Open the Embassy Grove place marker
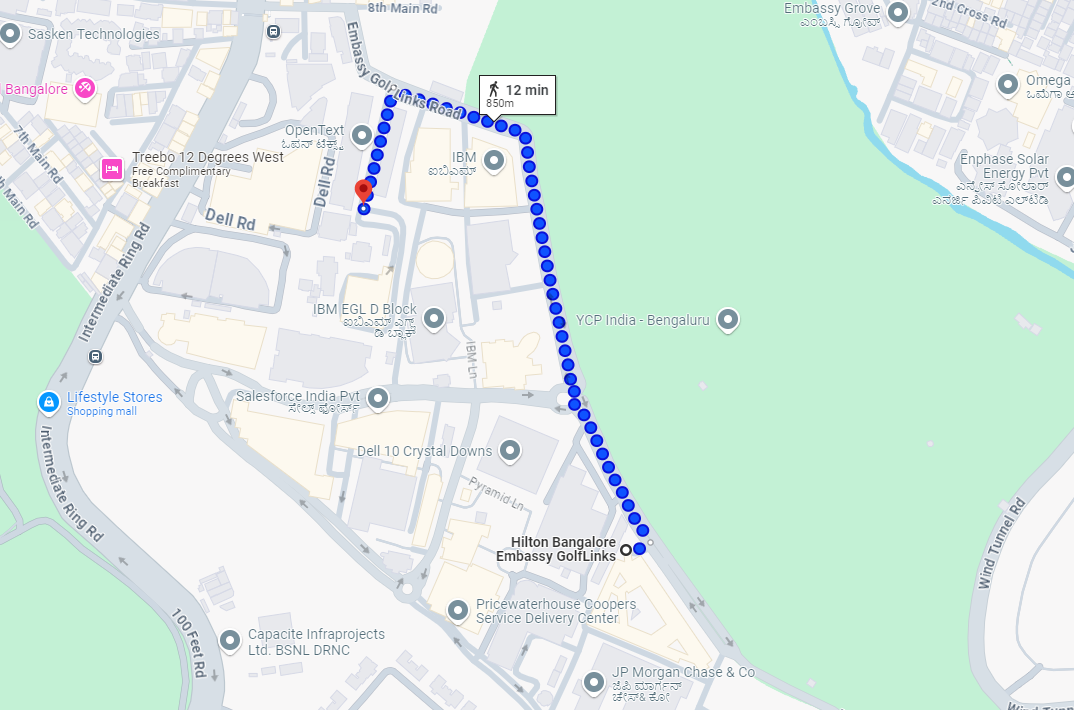This screenshot has width=1074, height=710. pyautogui.click(x=898, y=13)
